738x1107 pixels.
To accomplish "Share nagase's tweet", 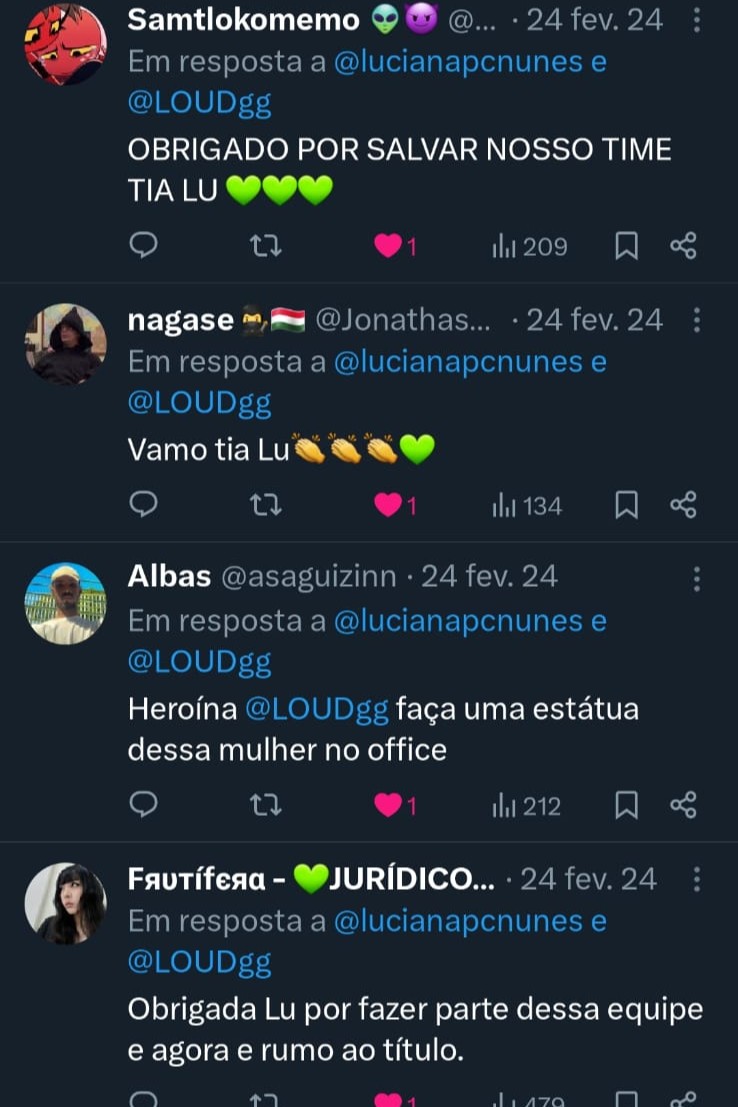I will coord(683,506).
